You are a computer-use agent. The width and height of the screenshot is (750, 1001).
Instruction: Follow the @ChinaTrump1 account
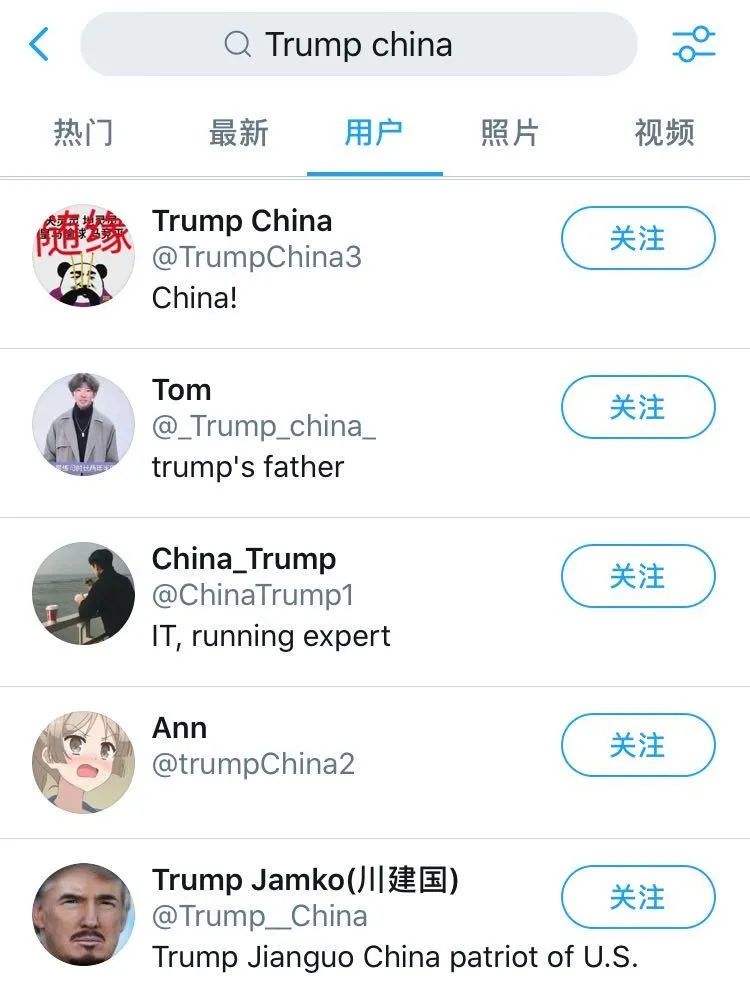point(638,576)
